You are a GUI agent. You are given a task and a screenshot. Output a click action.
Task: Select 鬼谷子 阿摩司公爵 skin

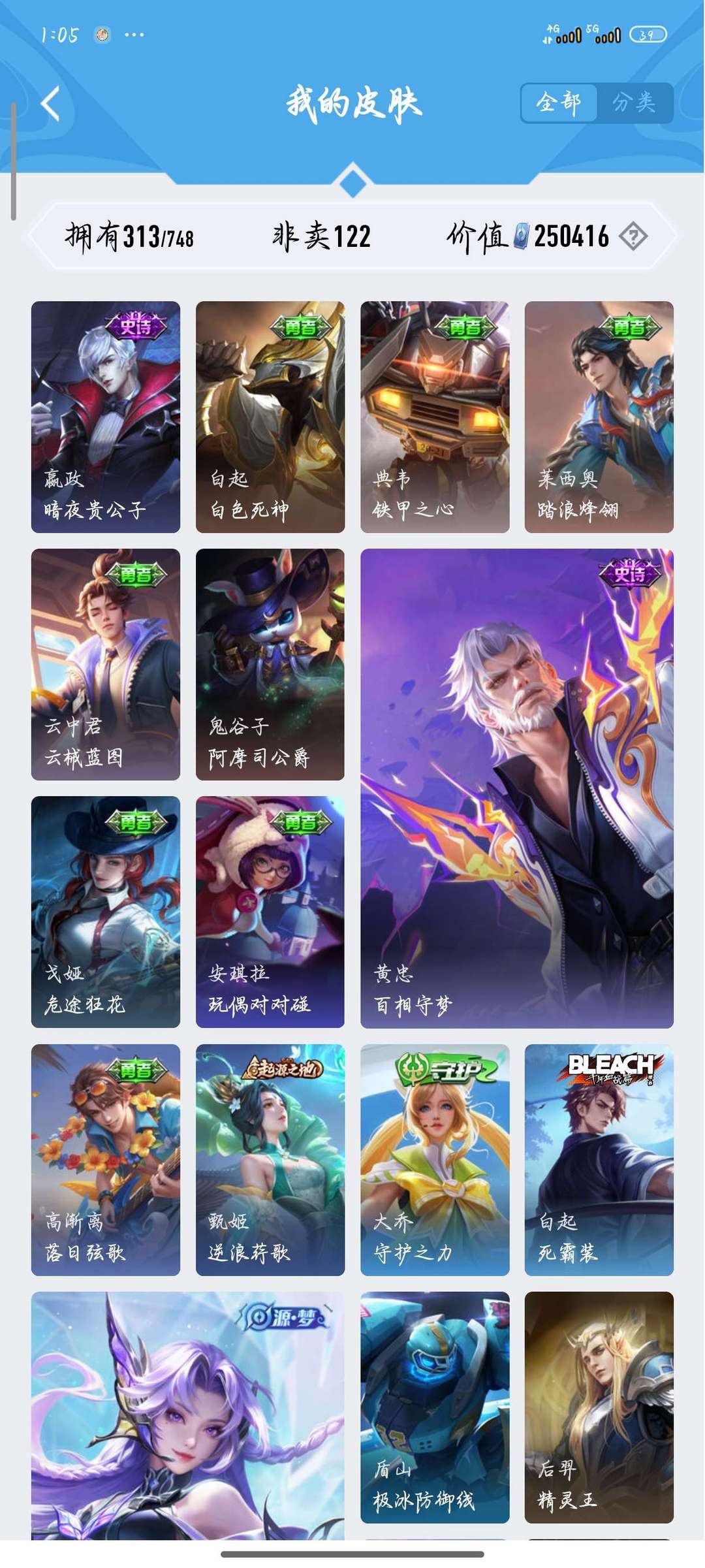(270, 664)
